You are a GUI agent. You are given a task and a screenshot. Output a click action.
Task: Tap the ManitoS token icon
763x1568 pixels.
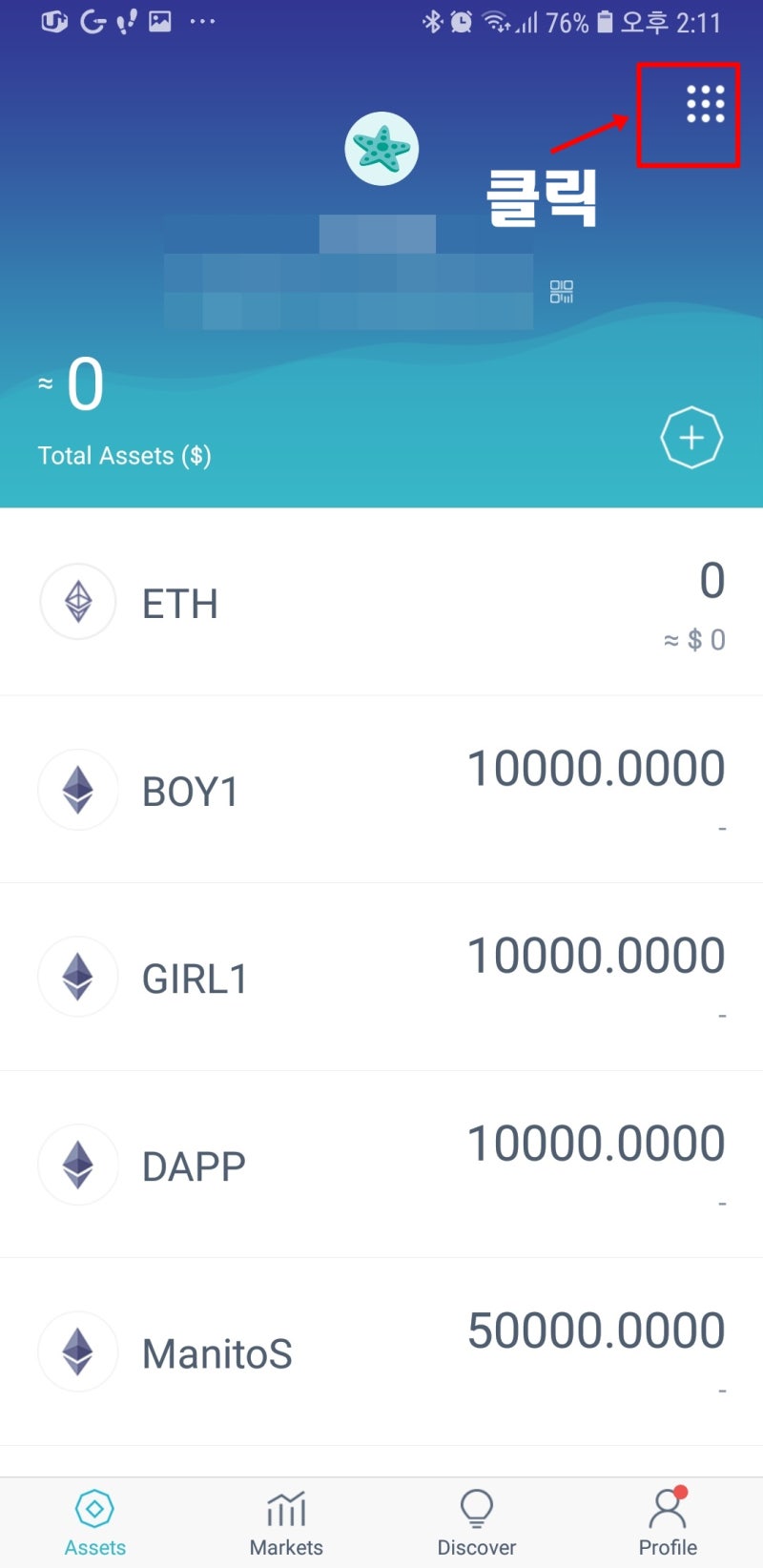click(x=77, y=1351)
